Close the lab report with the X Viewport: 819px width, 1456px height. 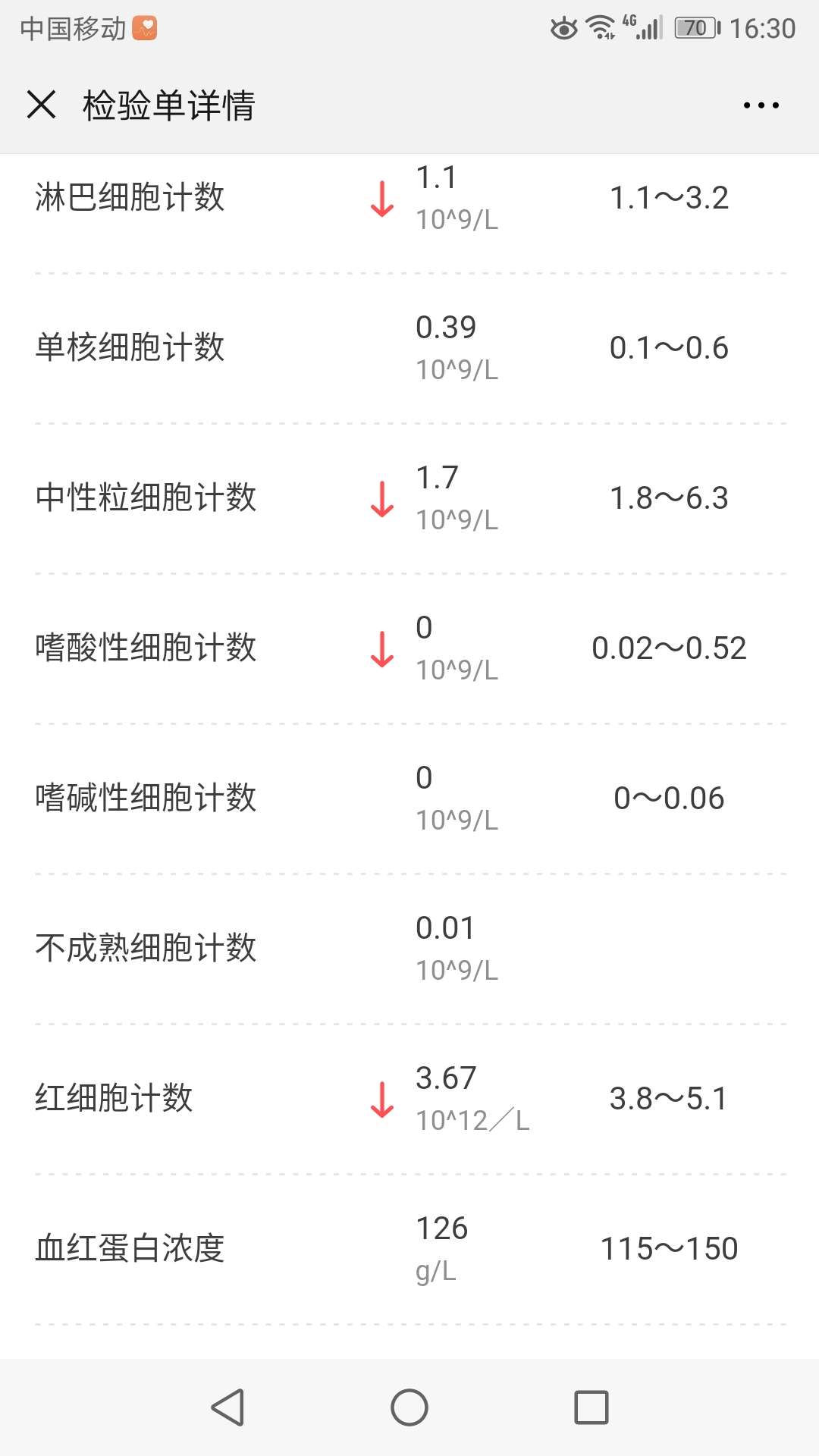pyautogui.click(x=42, y=106)
